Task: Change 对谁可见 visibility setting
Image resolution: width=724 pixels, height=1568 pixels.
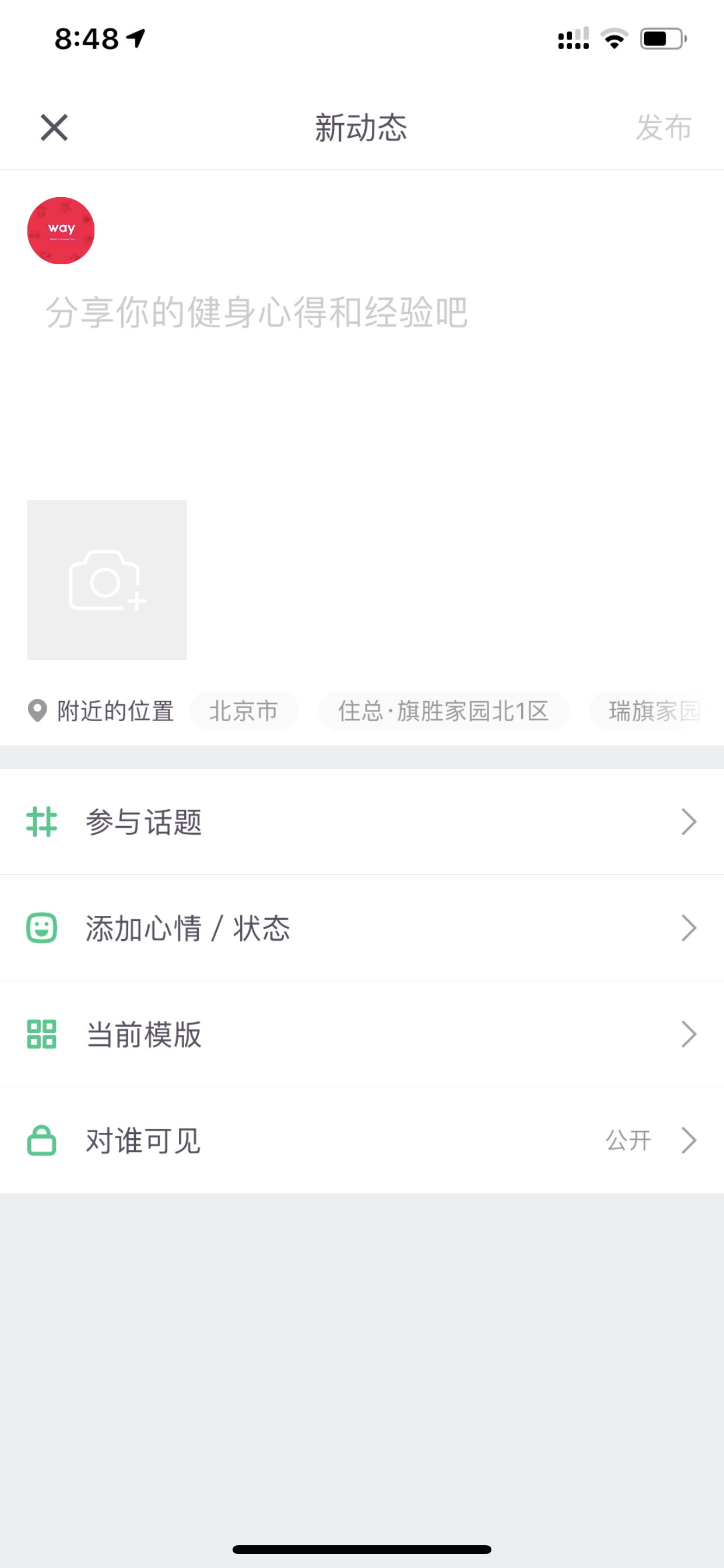Action: click(362, 1139)
